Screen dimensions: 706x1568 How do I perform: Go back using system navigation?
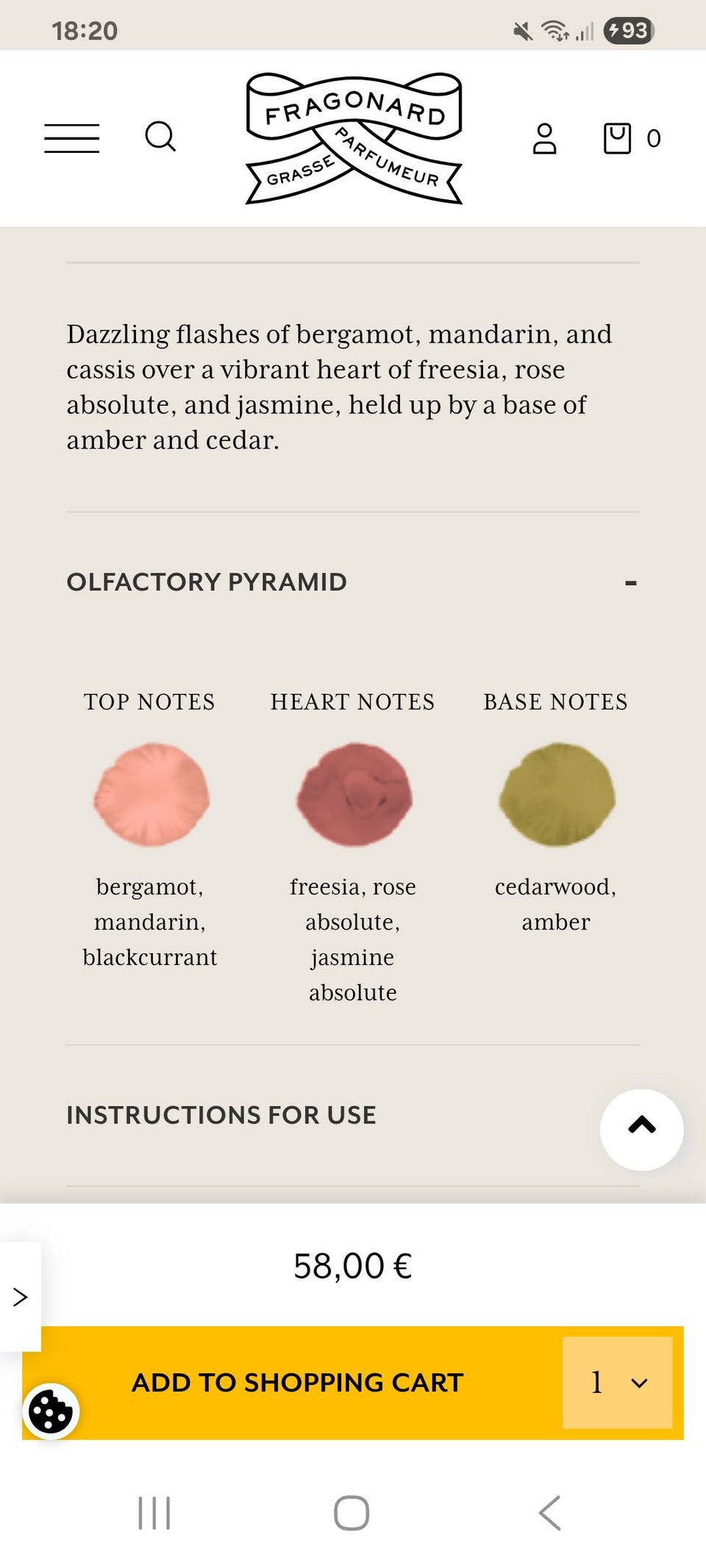tap(550, 1513)
